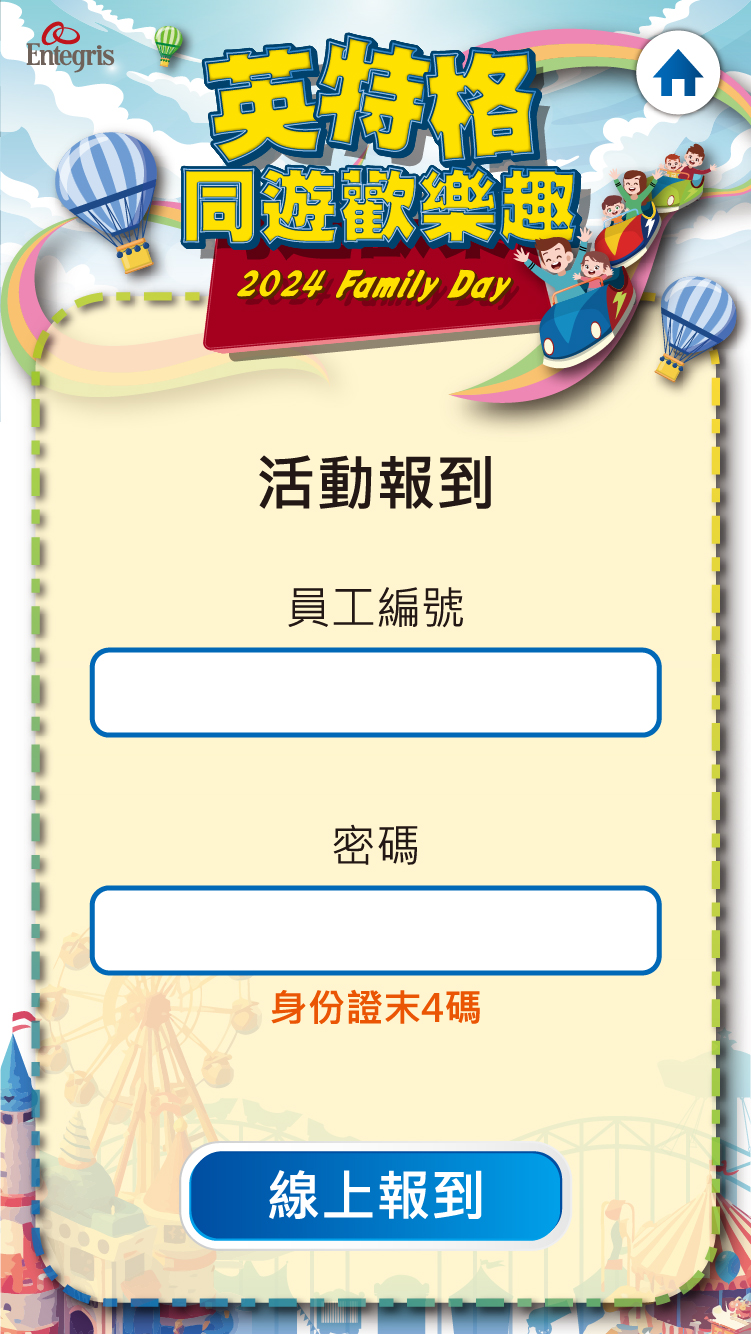Focus the 員工編號 input field
This screenshot has width=751, height=1334.
375,693
